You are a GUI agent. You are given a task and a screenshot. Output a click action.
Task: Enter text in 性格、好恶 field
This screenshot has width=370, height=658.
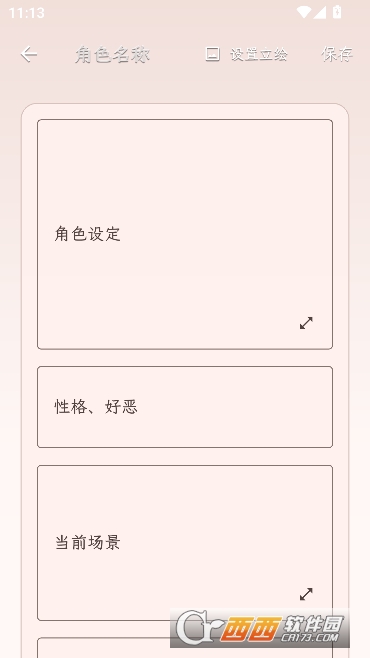[185, 407]
